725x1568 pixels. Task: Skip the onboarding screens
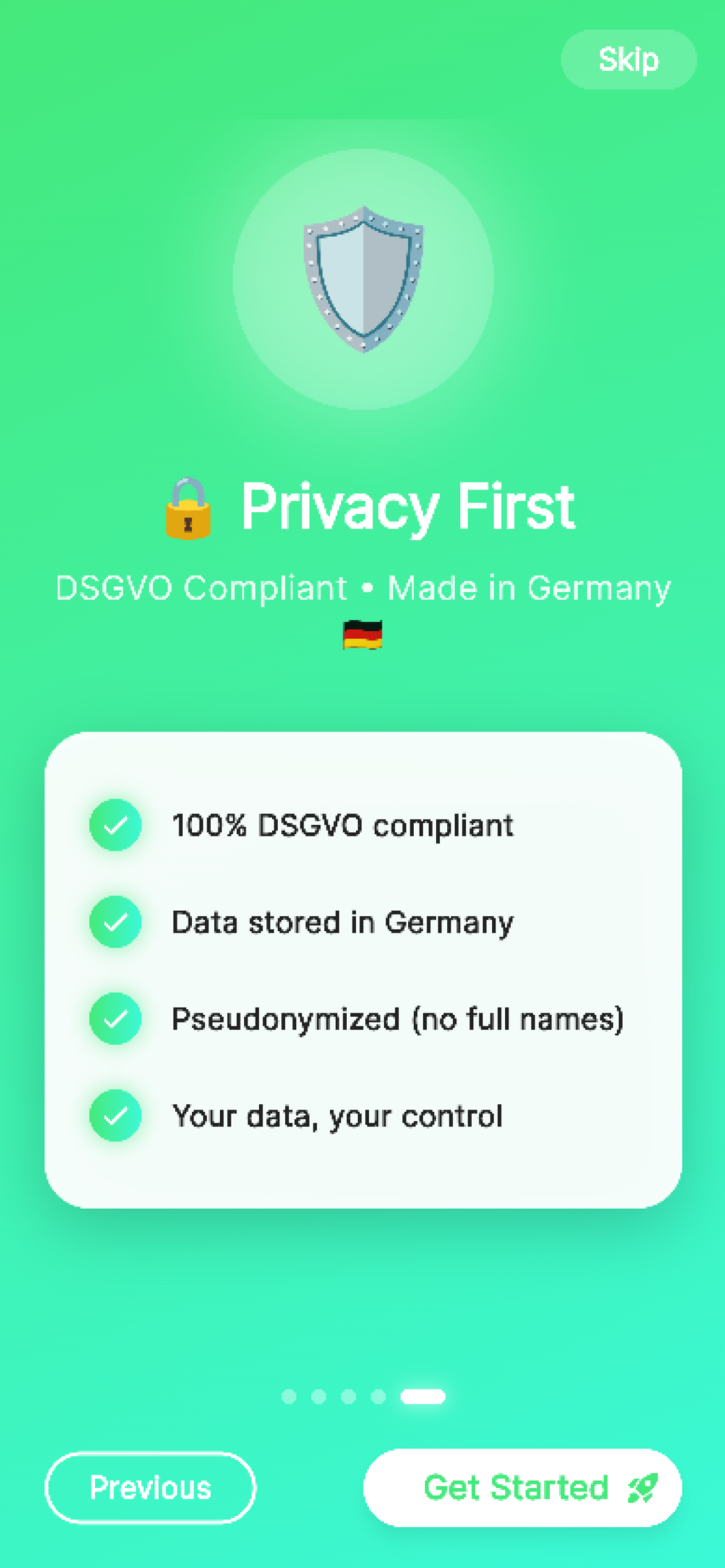(628, 59)
